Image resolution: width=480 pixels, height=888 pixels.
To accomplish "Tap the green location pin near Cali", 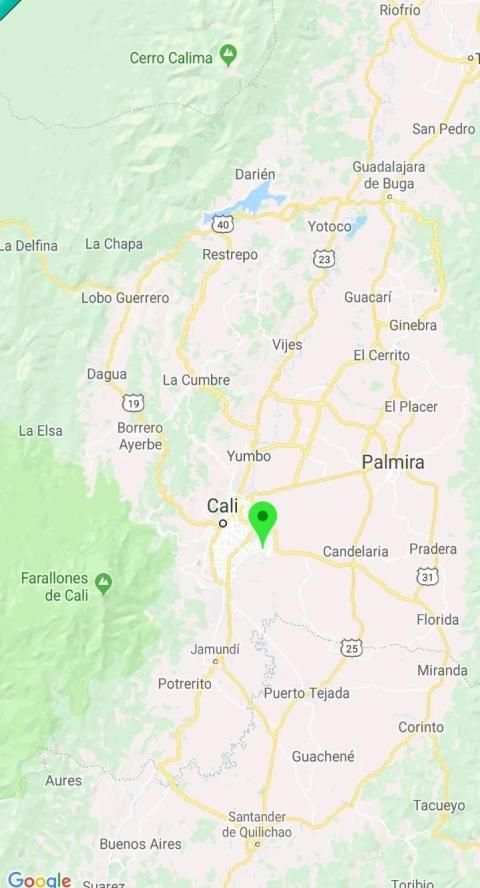I will pos(263,523).
